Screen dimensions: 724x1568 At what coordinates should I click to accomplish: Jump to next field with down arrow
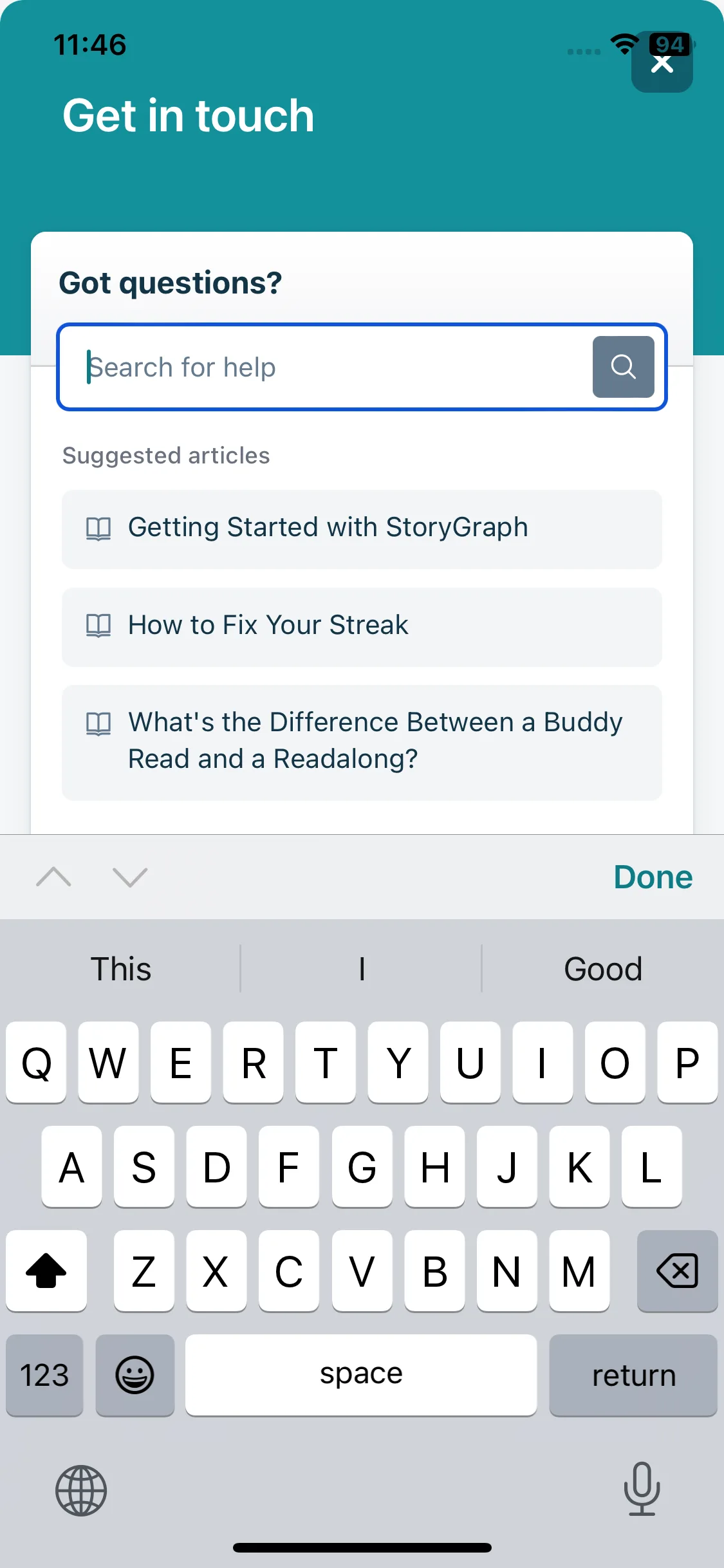pyautogui.click(x=130, y=877)
